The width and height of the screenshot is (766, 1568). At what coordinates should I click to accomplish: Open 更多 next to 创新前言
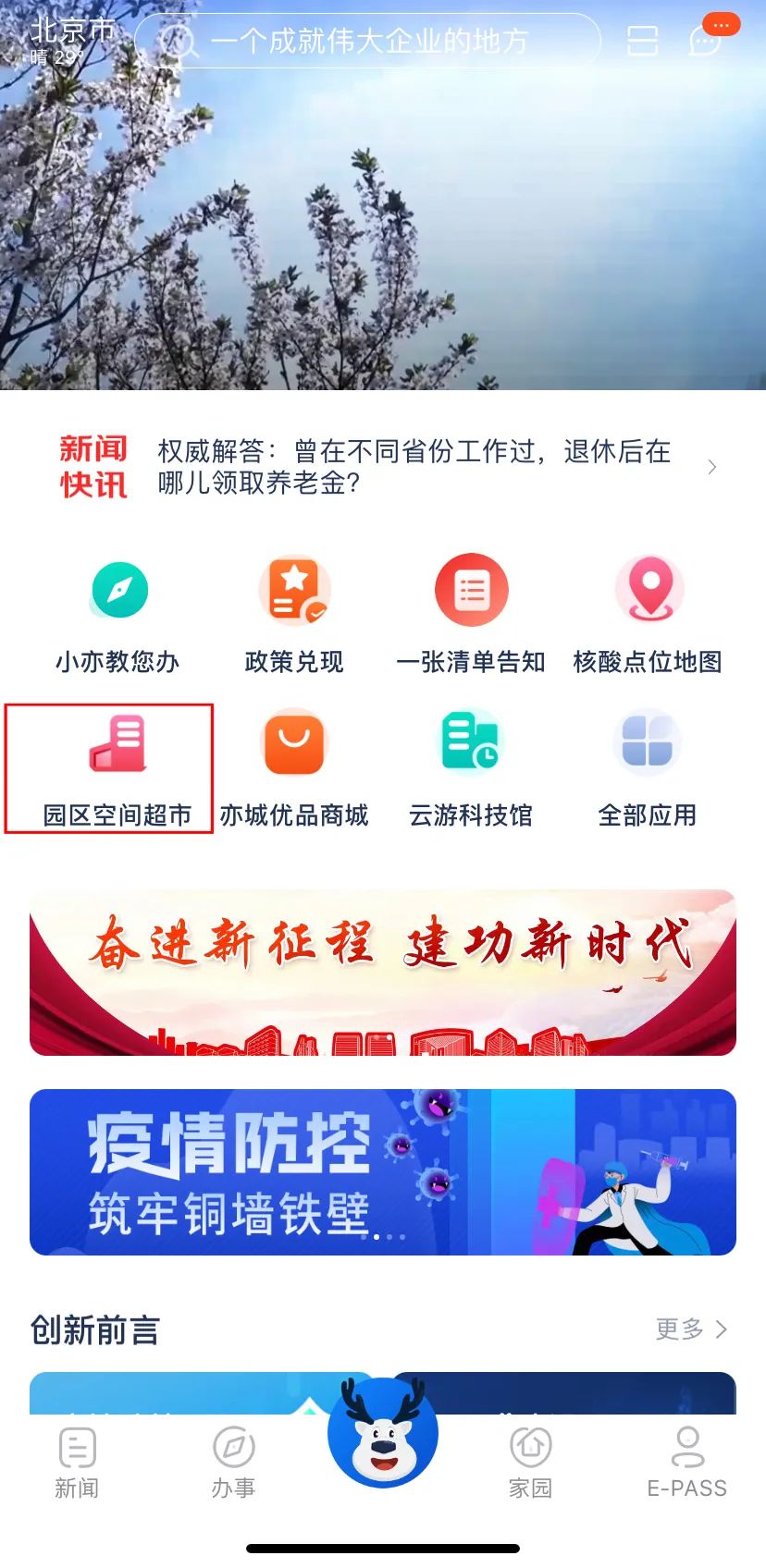click(689, 1329)
